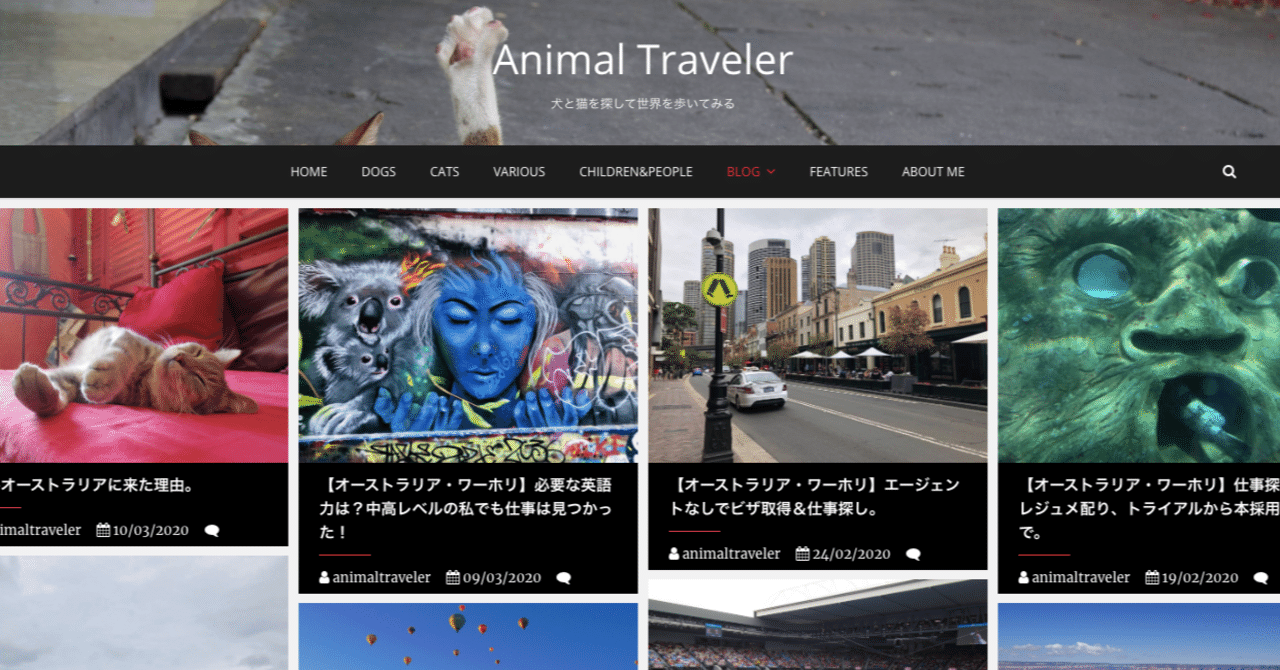Open author animaltraveler on the 09/03/2020 post

(x=381, y=578)
